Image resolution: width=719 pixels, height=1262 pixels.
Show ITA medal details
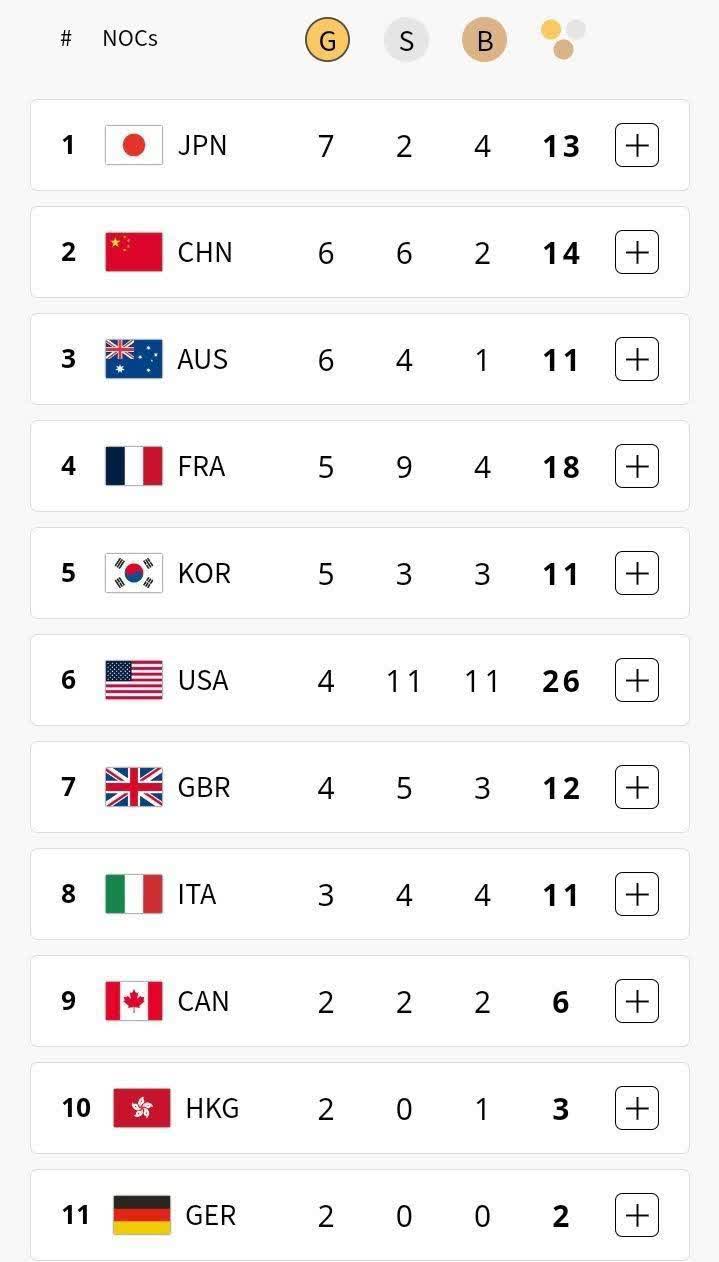click(x=637, y=895)
